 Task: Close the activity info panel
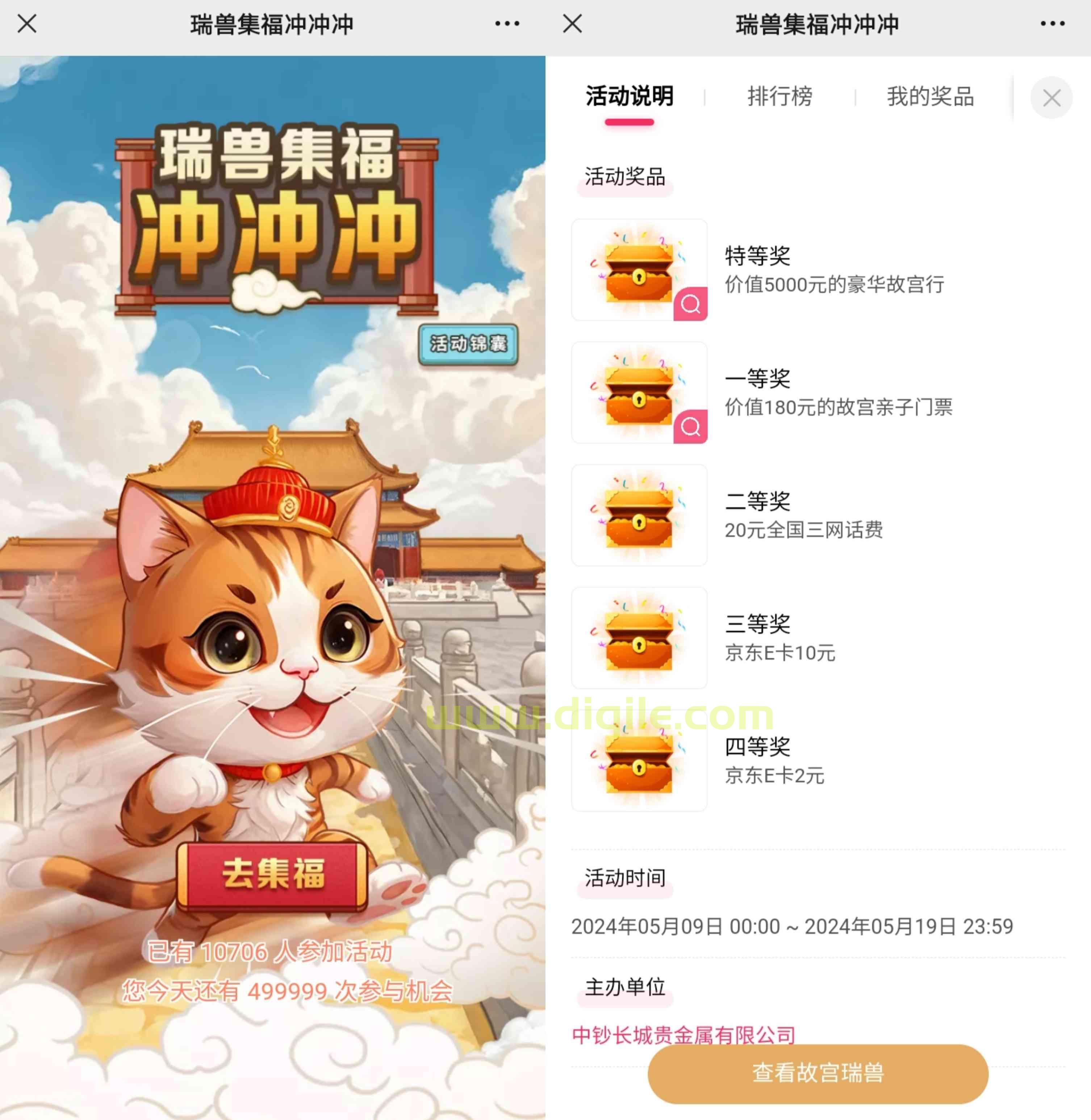[1051, 98]
